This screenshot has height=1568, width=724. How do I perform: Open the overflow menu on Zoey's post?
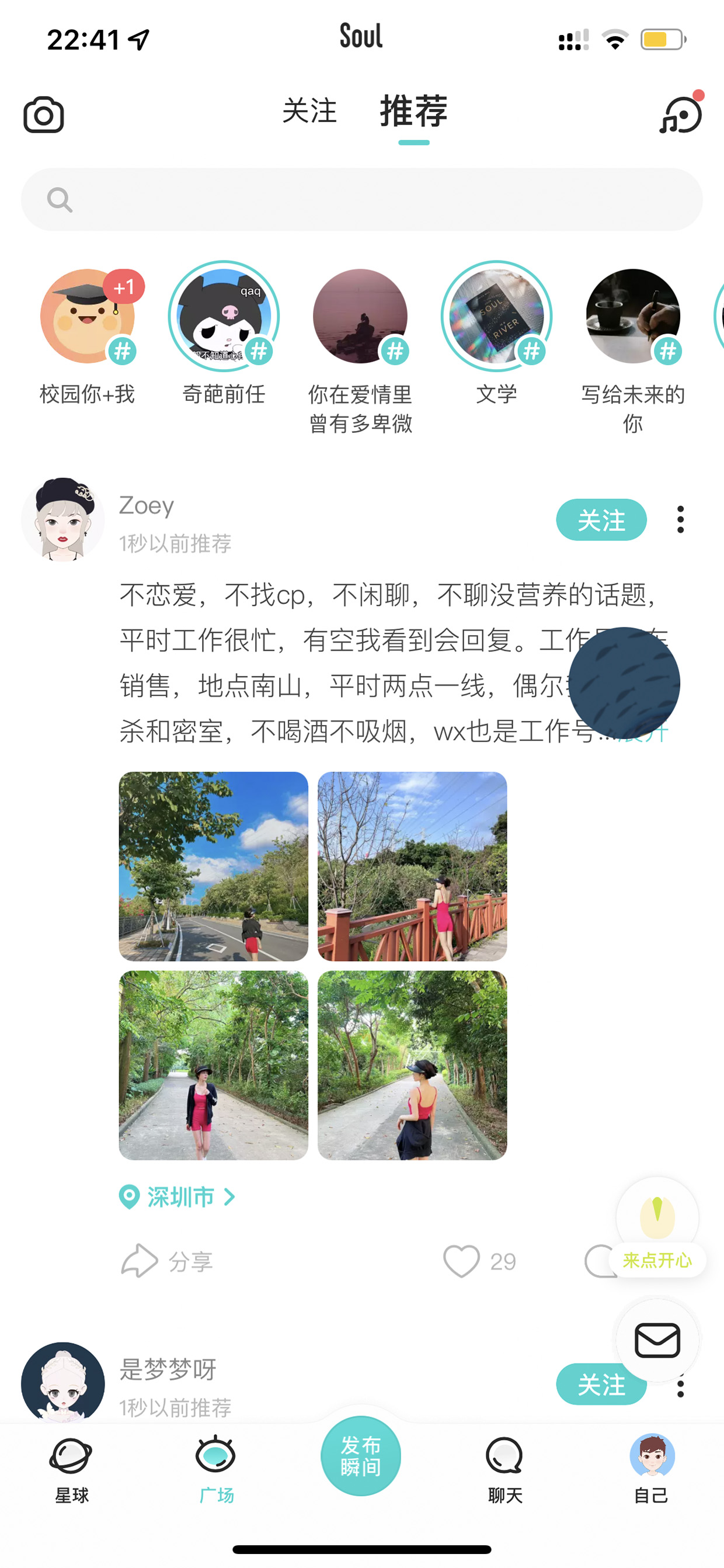(x=680, y=520)
